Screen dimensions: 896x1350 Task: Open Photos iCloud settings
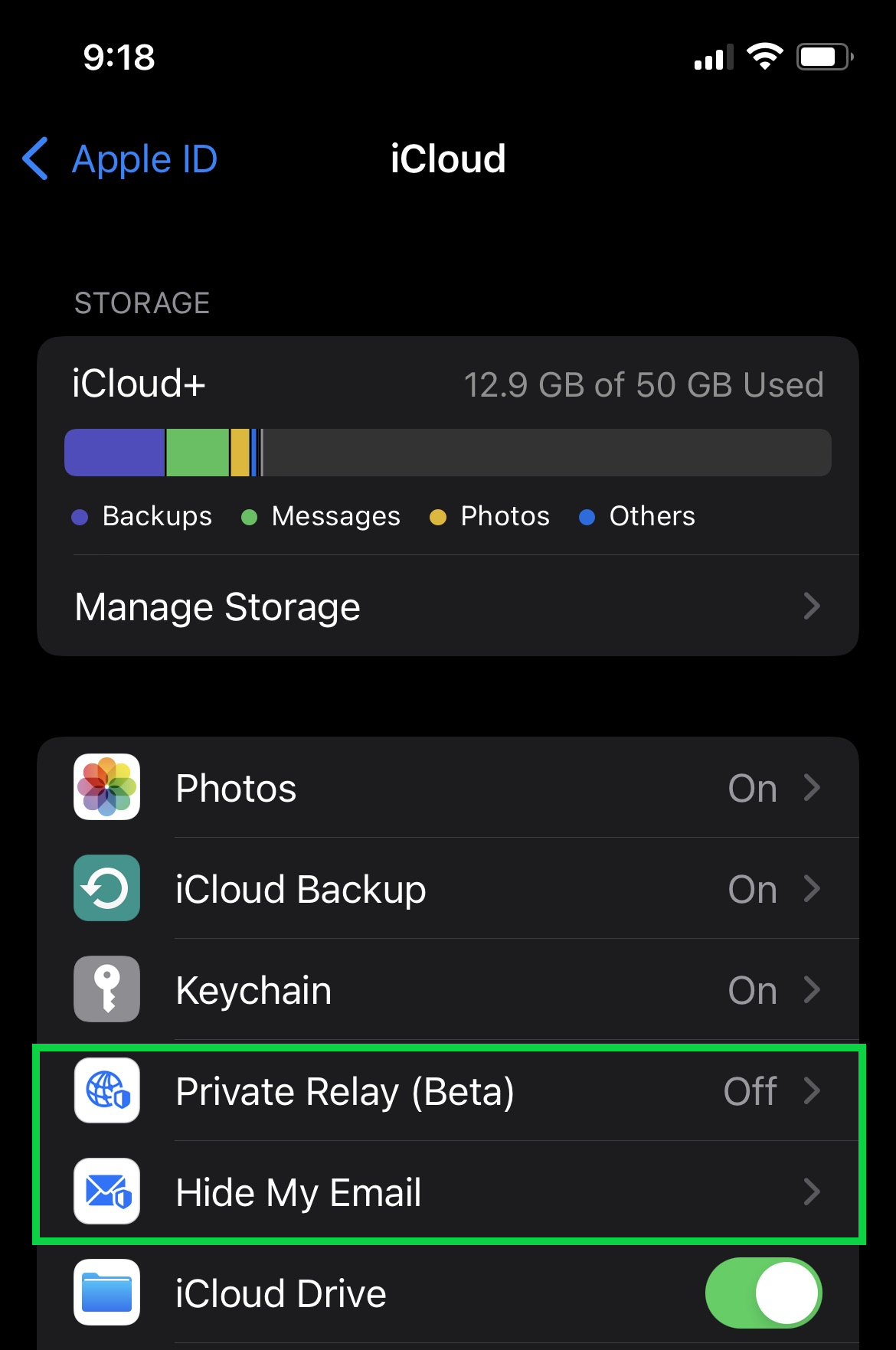click(x=447, y=788)
